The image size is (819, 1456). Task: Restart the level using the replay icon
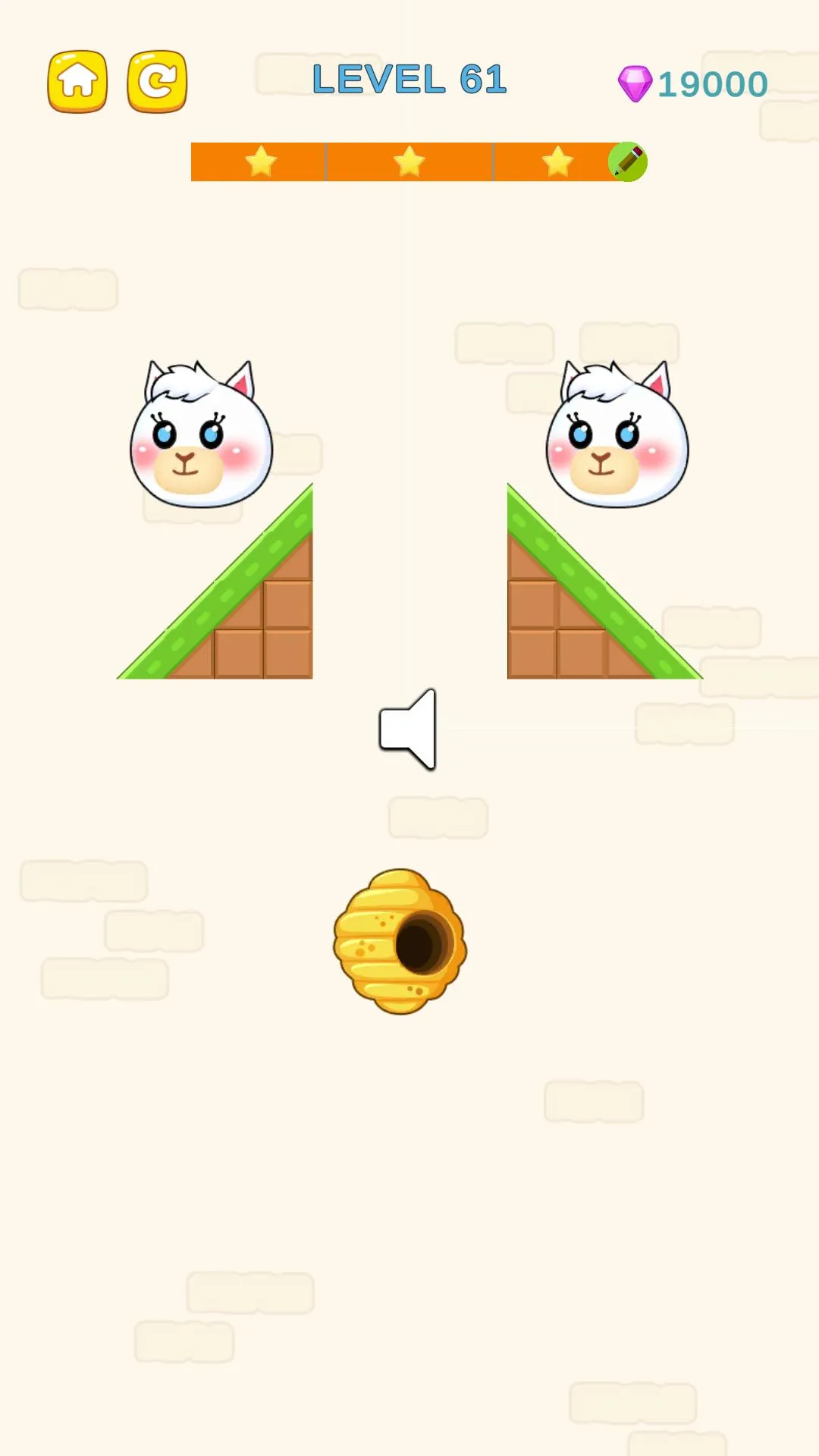(155, 80)
